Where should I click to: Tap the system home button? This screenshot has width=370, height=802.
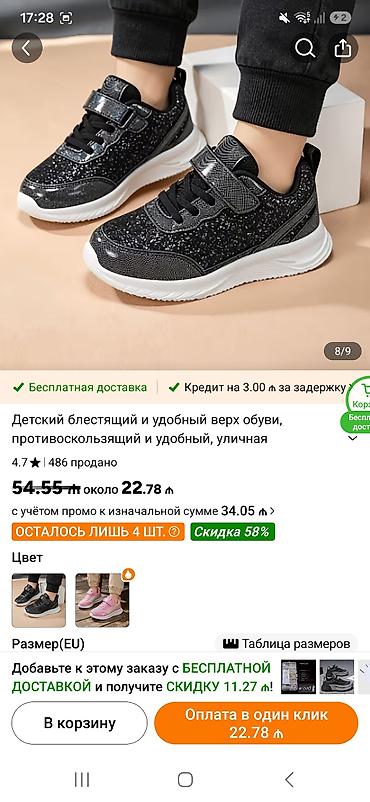coord(185,779)
